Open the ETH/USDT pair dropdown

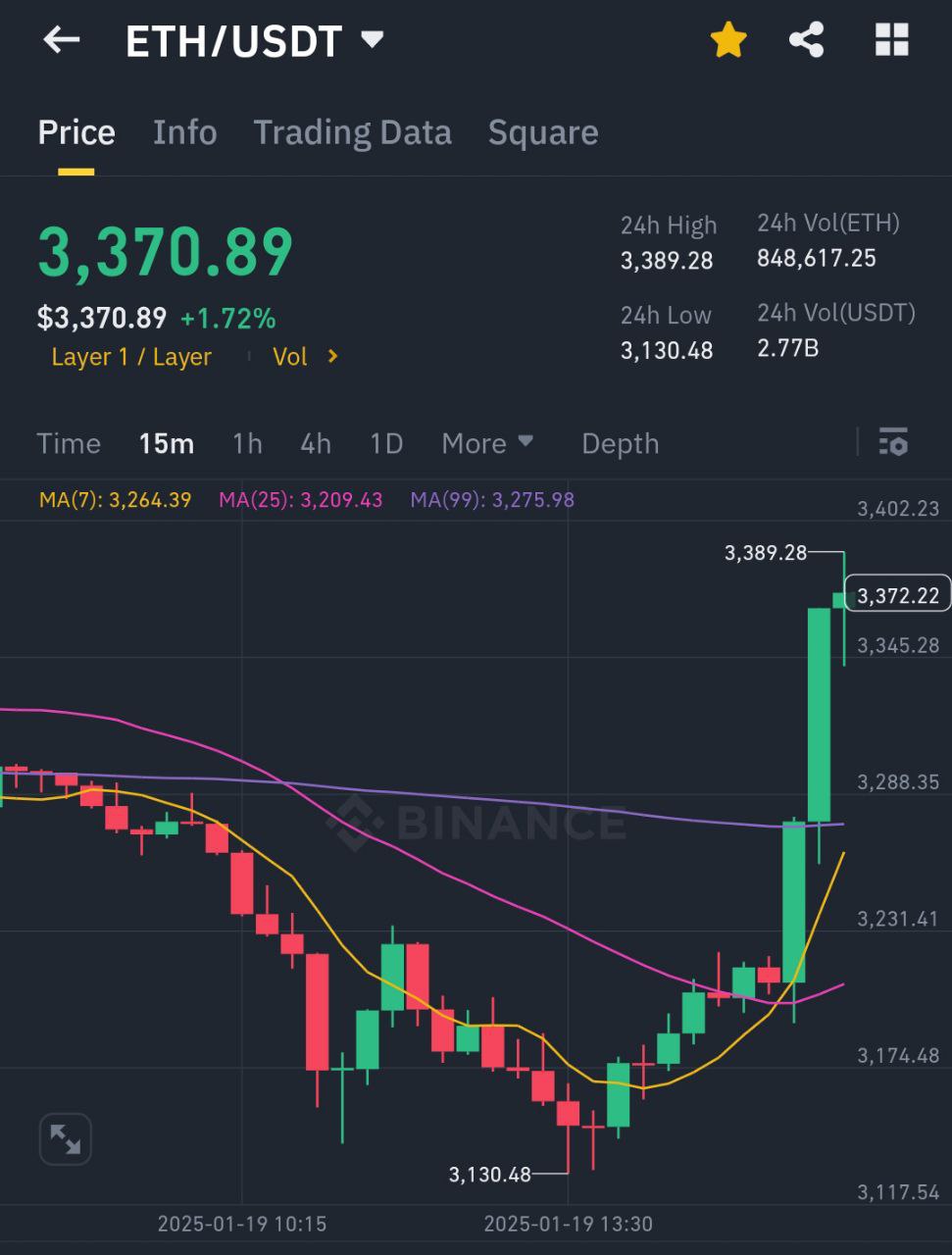pos(372,40)
